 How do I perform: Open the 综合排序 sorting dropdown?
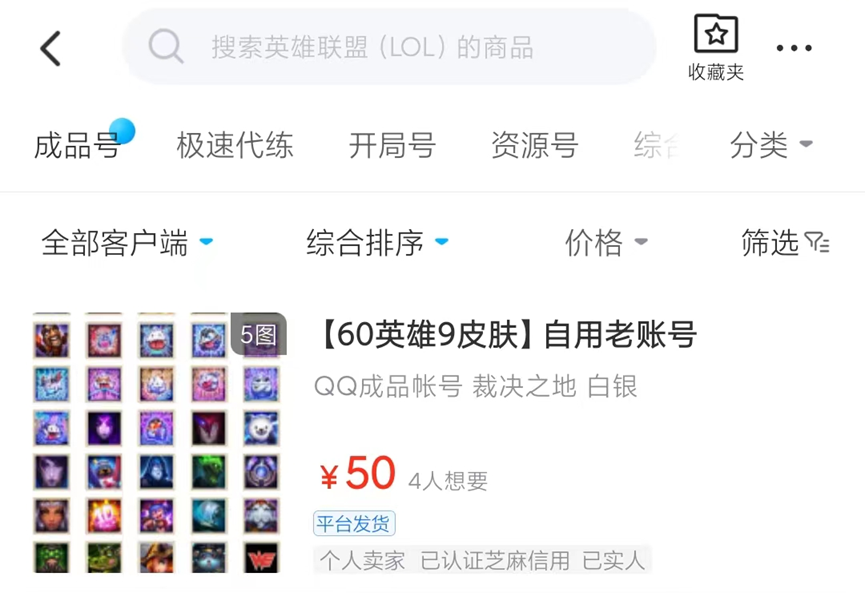coord(377,242)
